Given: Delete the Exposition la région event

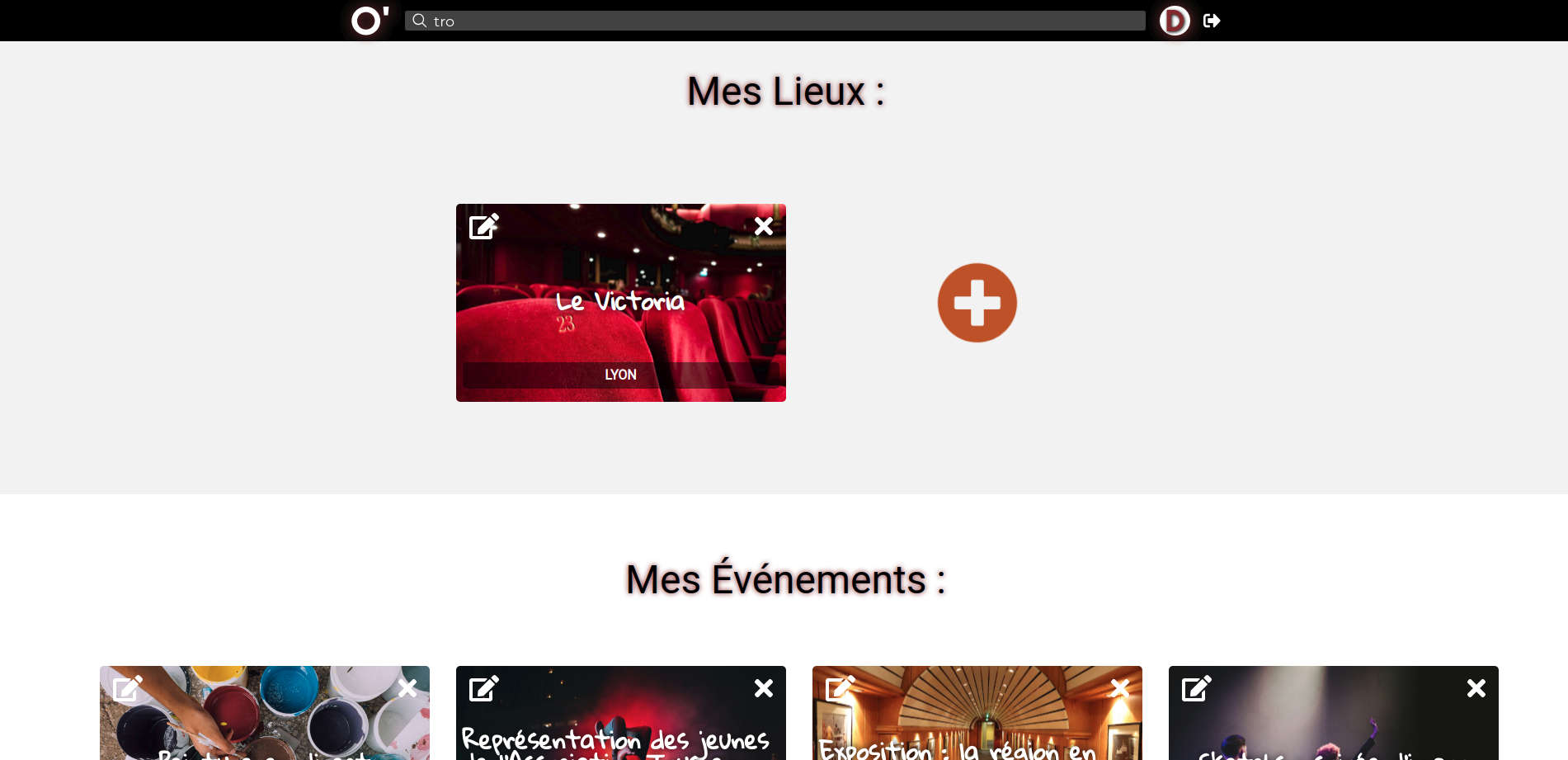Looking at the screenshot, I should coord(1120,688).
